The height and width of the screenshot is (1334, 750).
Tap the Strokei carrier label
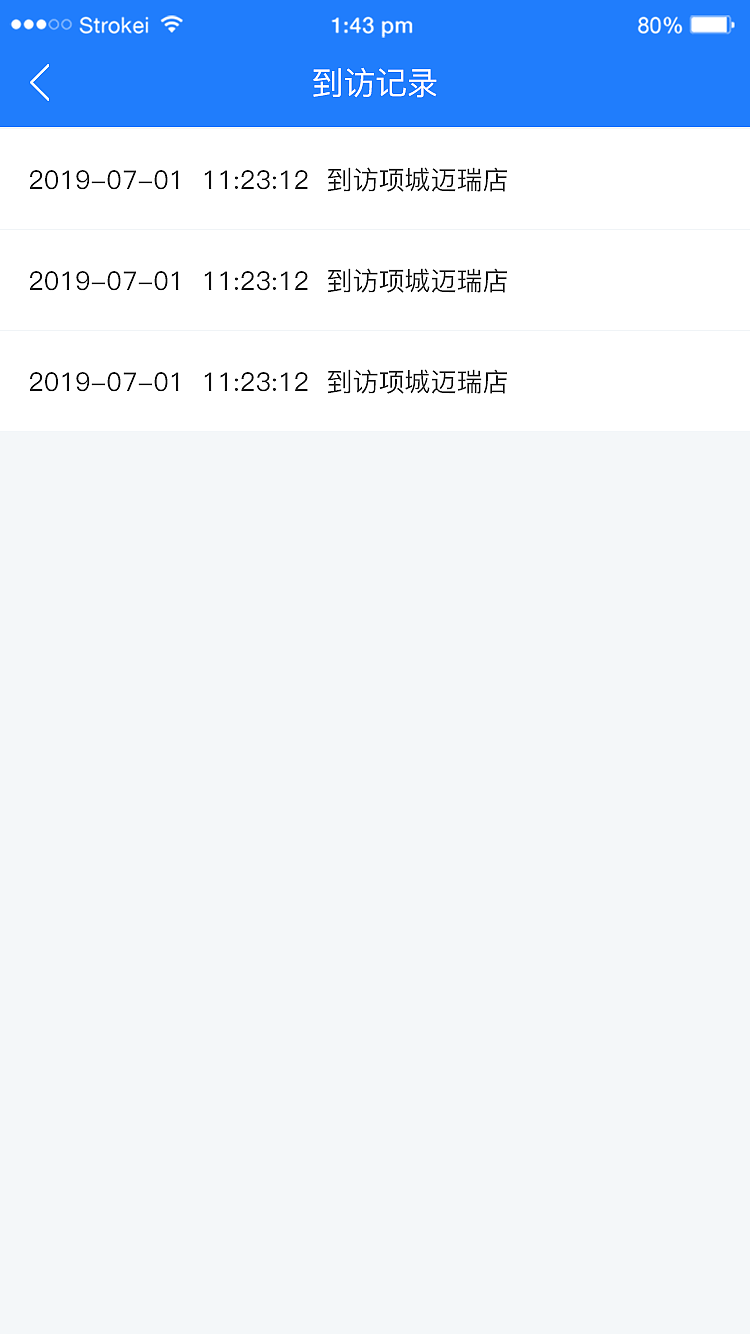113,25
